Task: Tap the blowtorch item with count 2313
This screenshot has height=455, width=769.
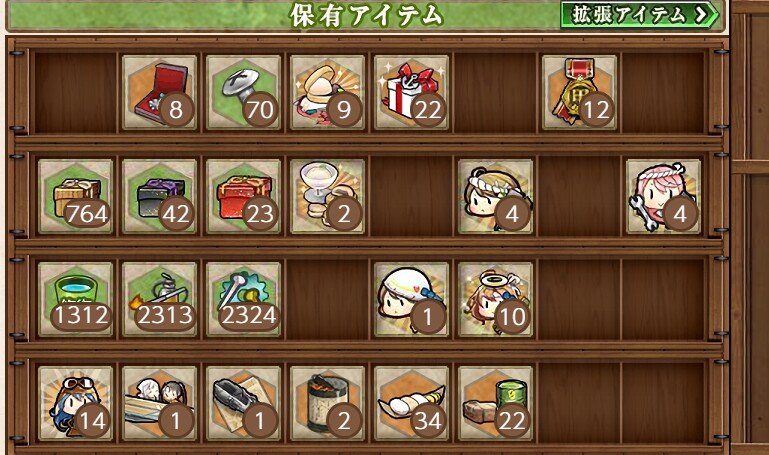Action: (x=160, y=299)
